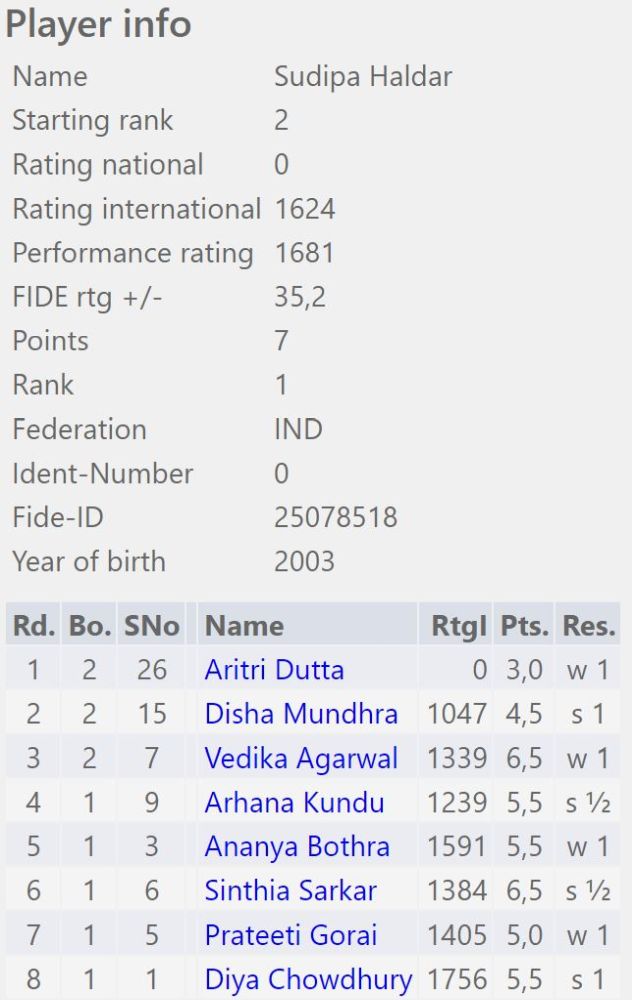Tap the Vedika Agarwal link

point(301,758)
